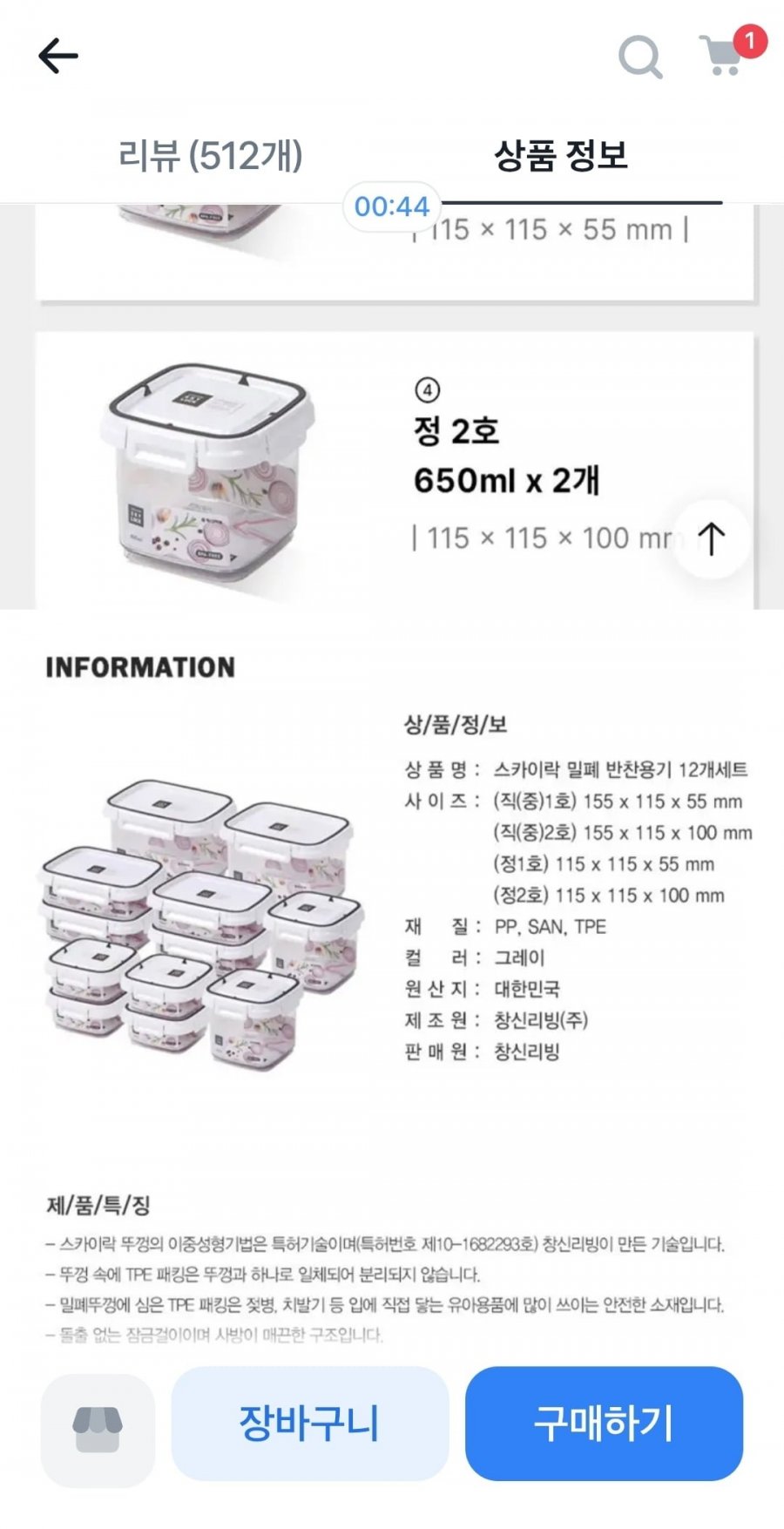Go back to the previous page
The width and height of the screenshot is (784, 1529).
click(x=58, y=57)
